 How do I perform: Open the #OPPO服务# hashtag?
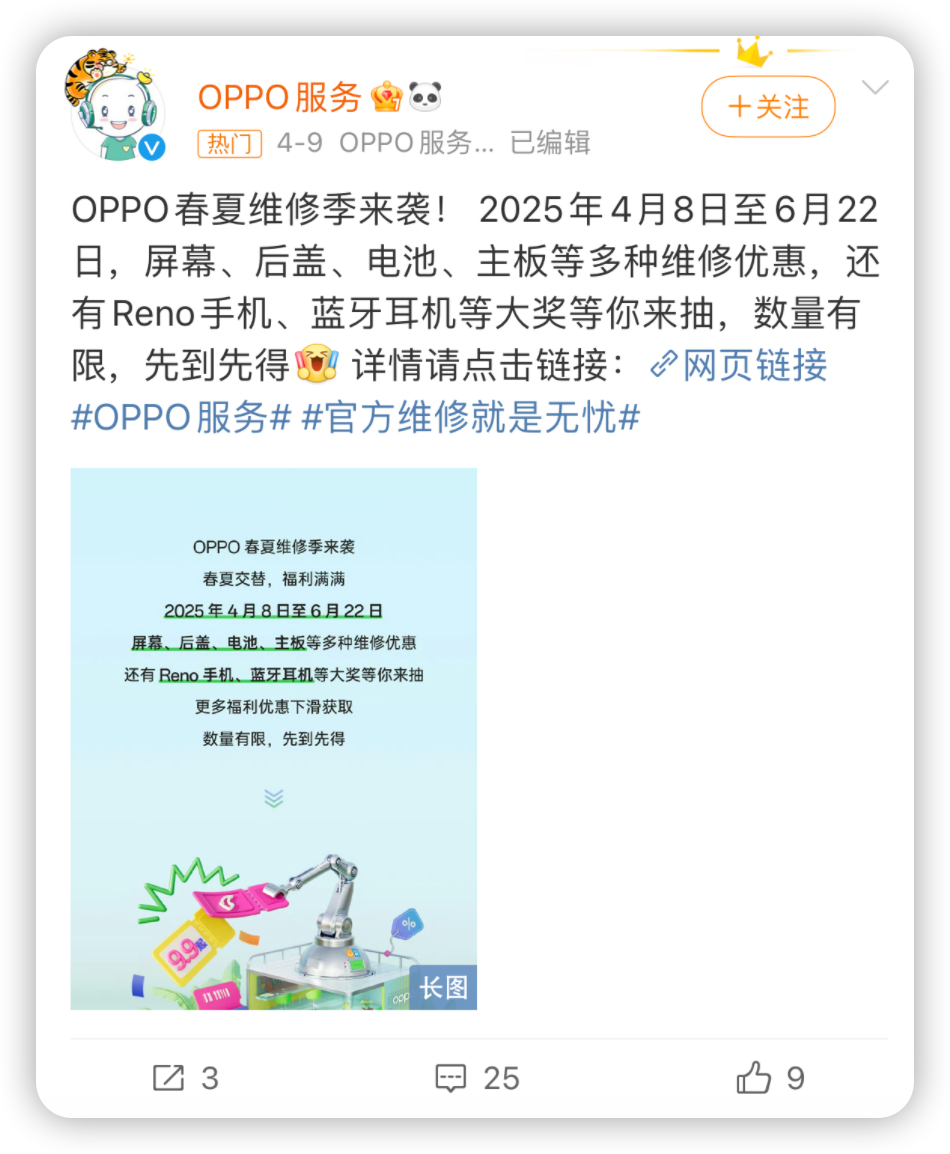pyautogui.click(x=181, y=418)
